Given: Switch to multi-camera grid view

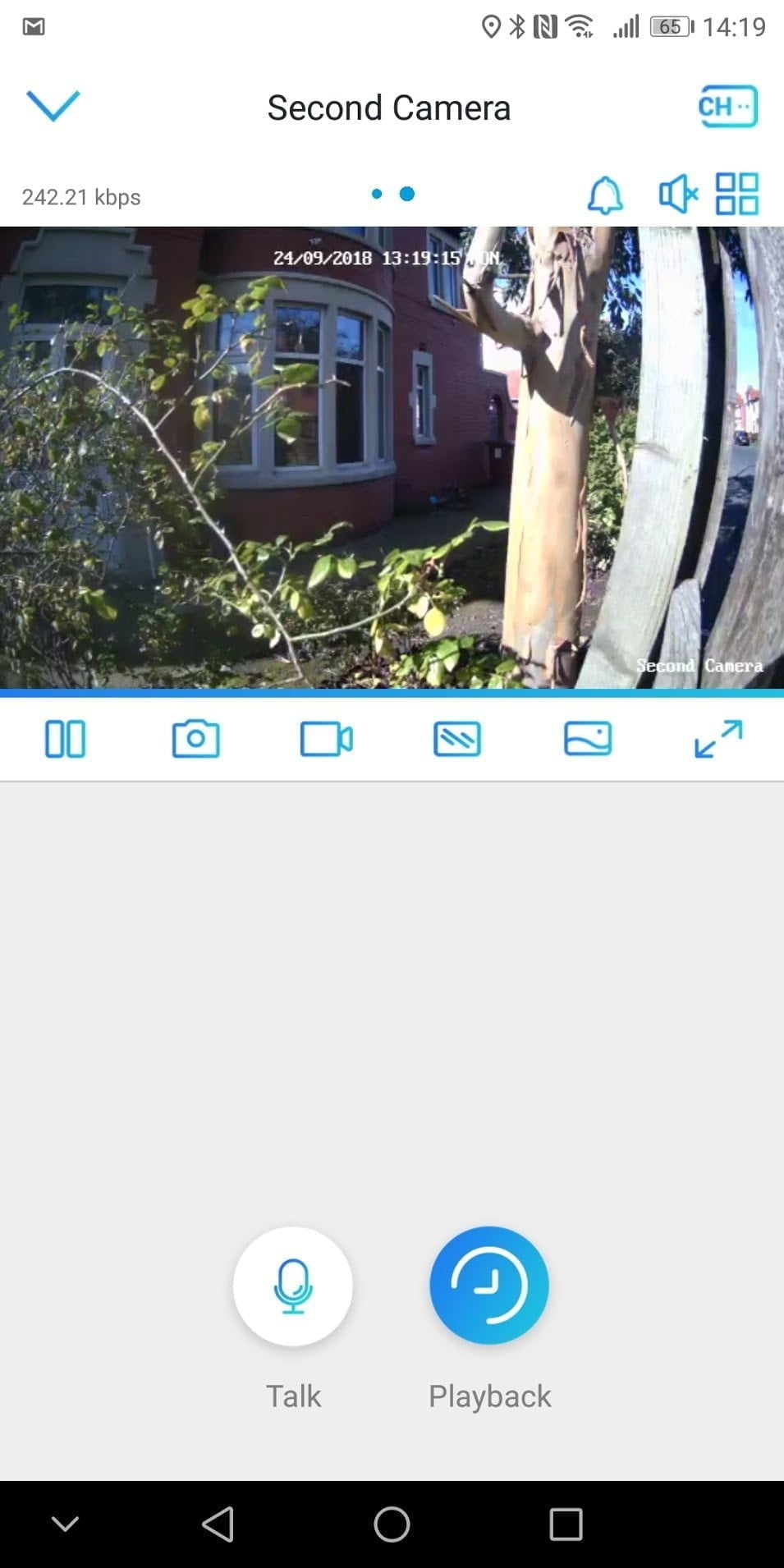Looking at the screenshot, I should click(x=736, y=195).
